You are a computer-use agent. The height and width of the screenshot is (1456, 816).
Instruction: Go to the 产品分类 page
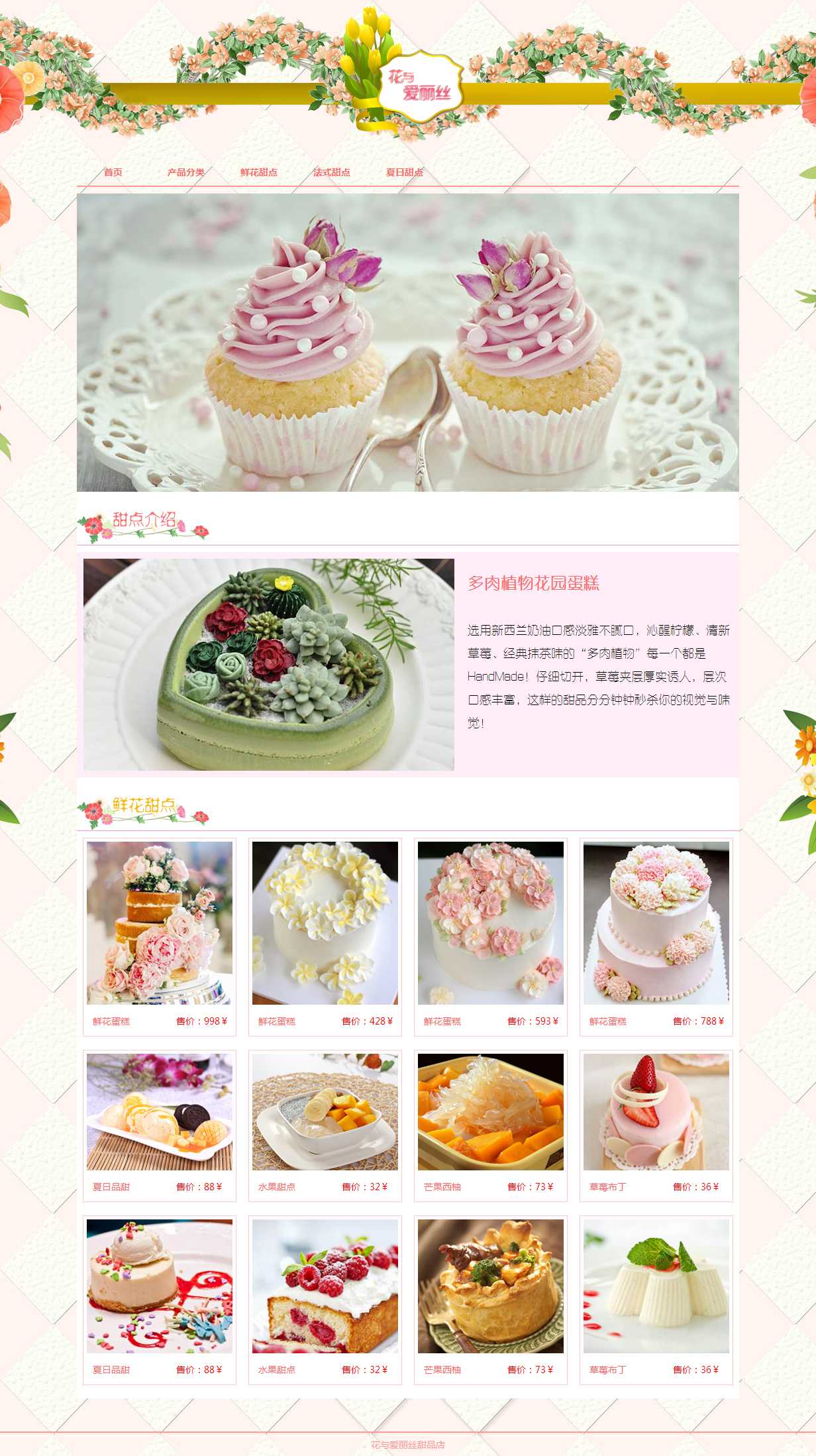tap(186, 172)
